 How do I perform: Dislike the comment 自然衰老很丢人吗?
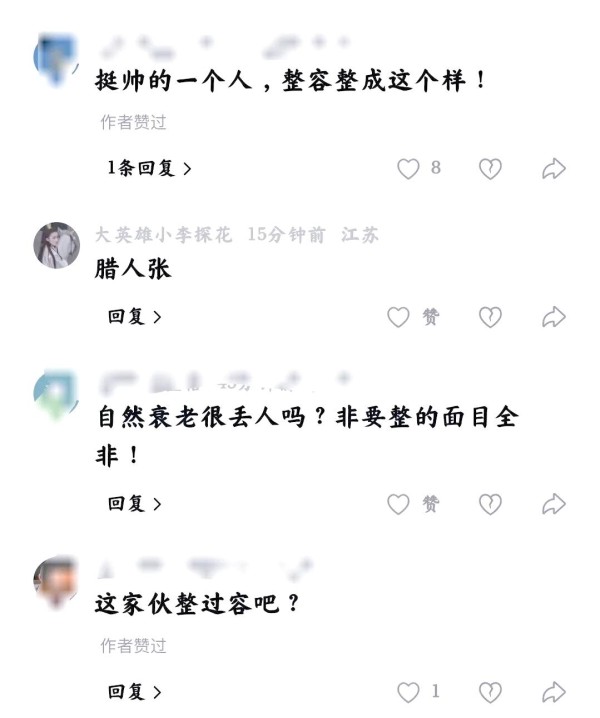[490, 504]
